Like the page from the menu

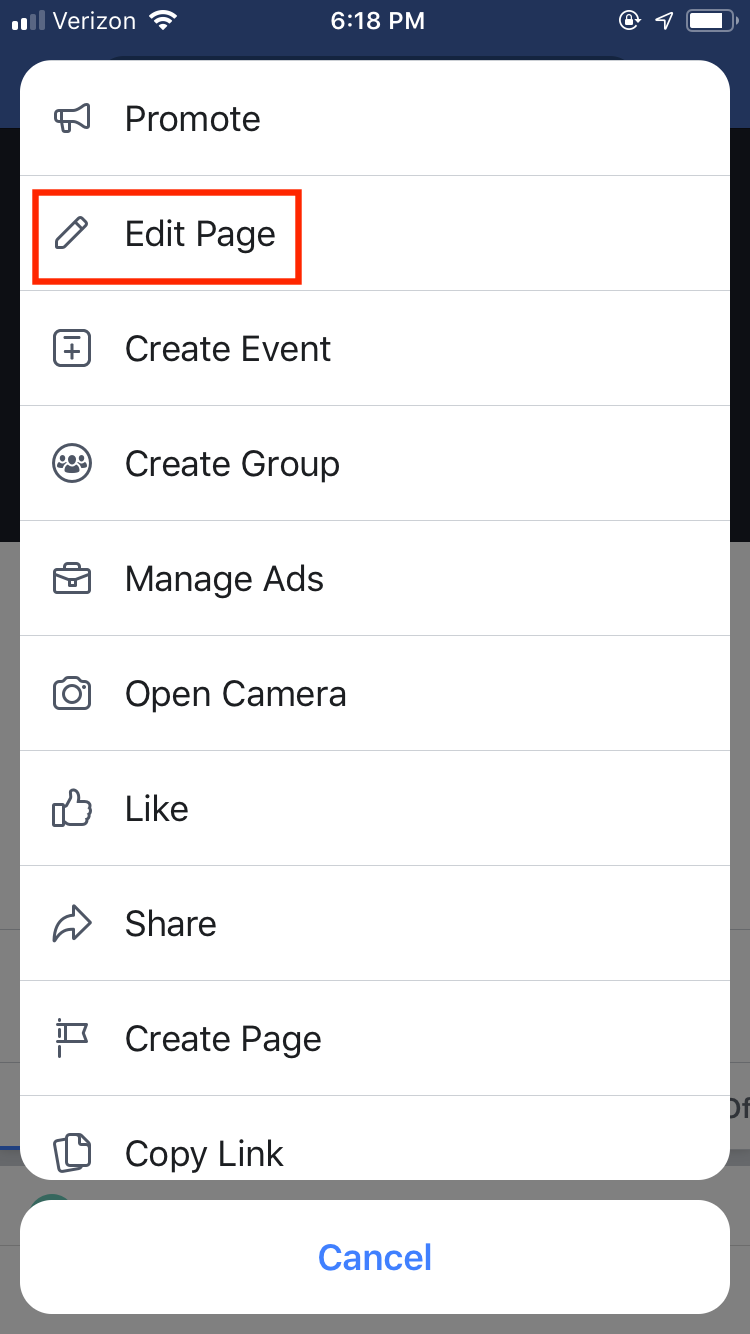[x=375, y=808]
